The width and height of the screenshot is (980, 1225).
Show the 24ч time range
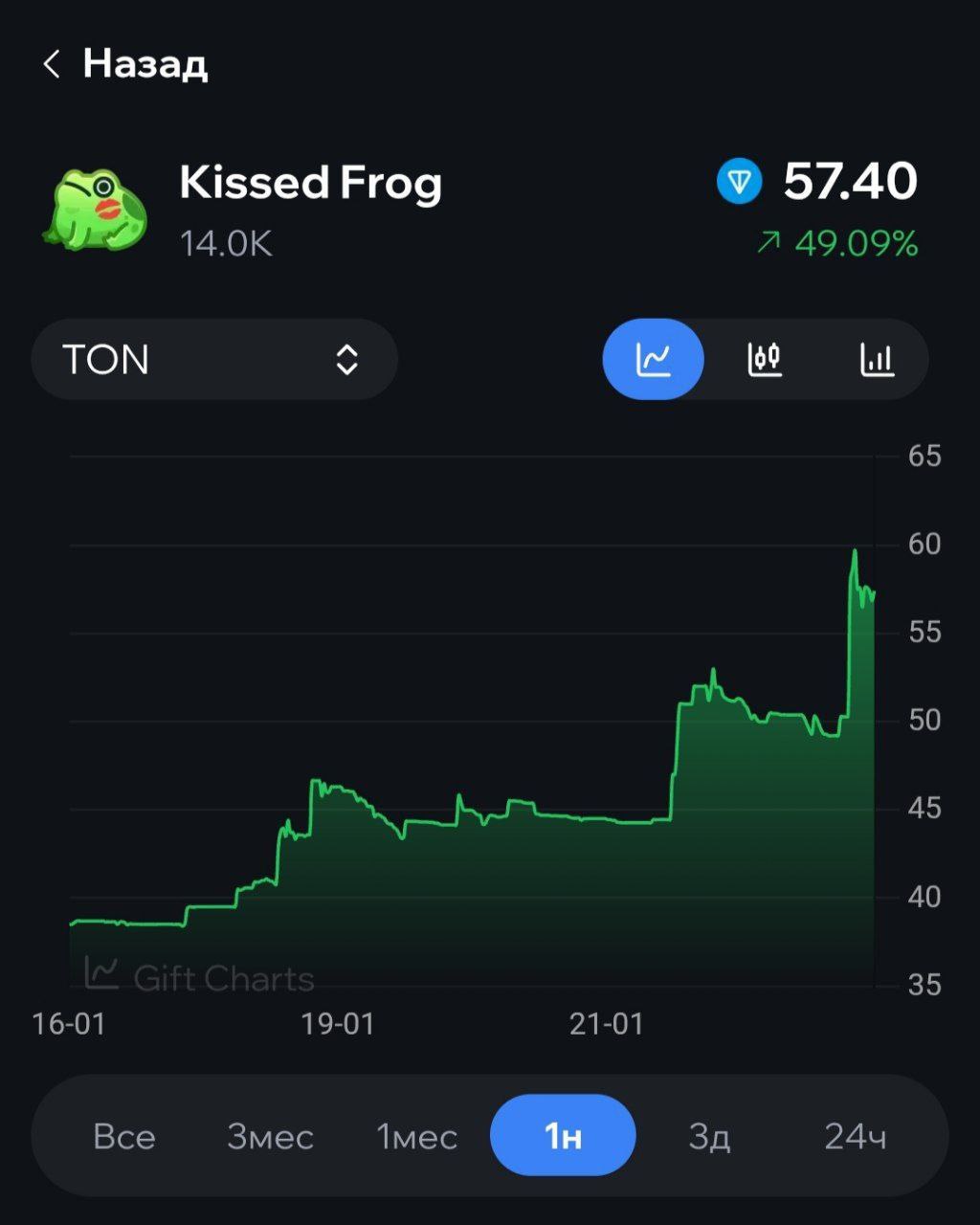pos(855,1137)
